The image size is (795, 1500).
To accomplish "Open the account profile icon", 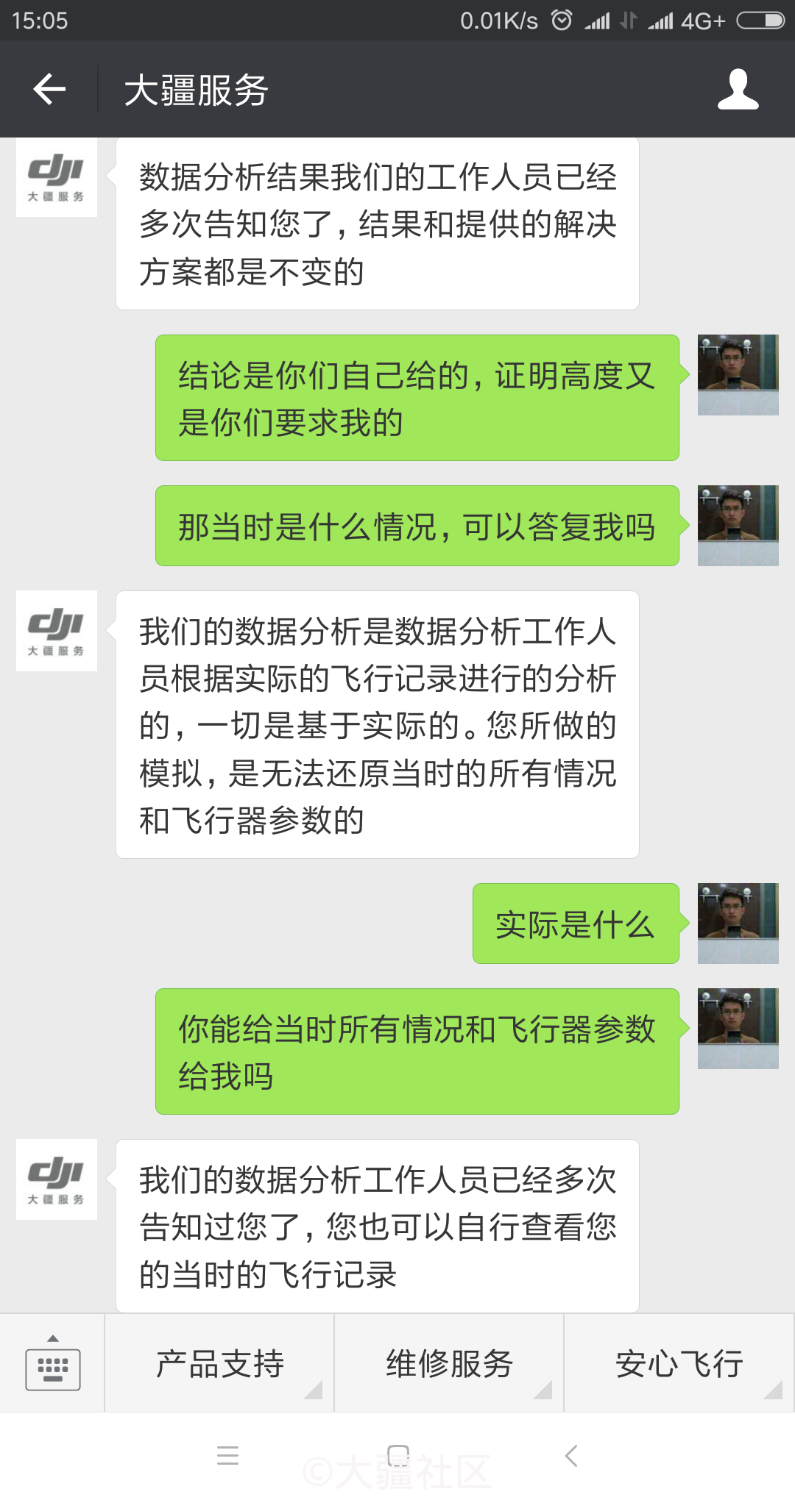I will tap(738, 90).
